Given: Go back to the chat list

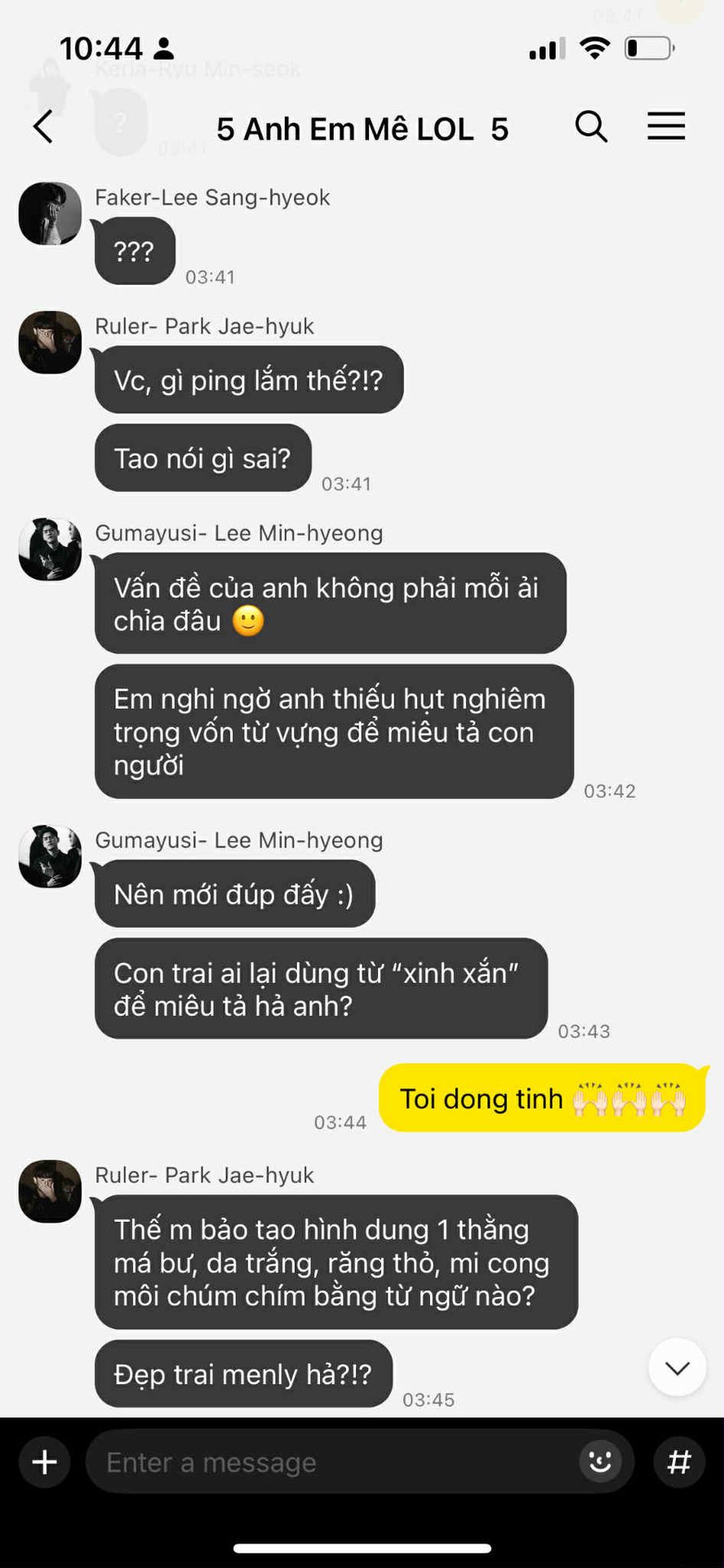Looking at the screenshot, I should coord(43,127).
